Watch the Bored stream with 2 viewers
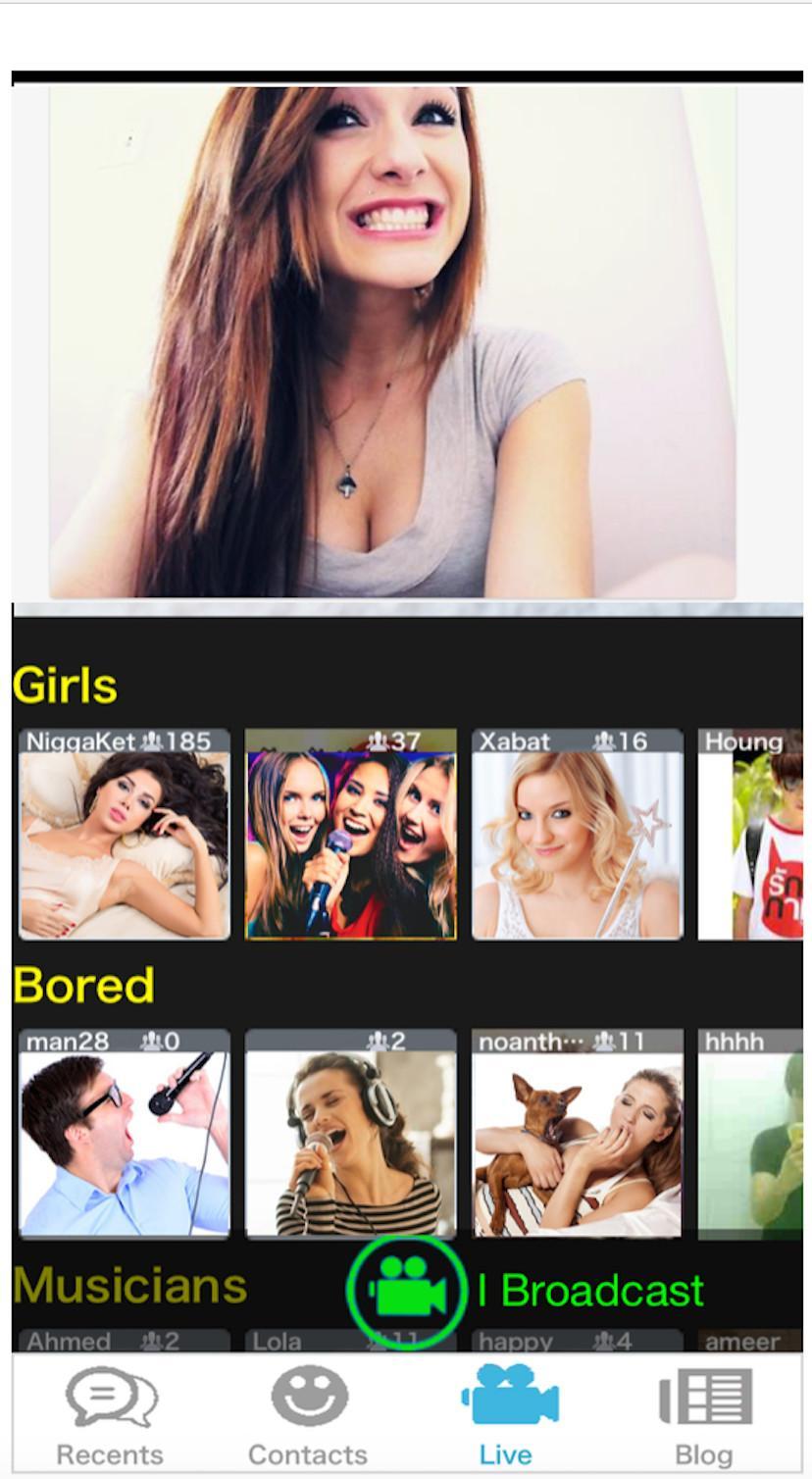The height and width of the screenshot is (1479, 812). coord(350,1135)
